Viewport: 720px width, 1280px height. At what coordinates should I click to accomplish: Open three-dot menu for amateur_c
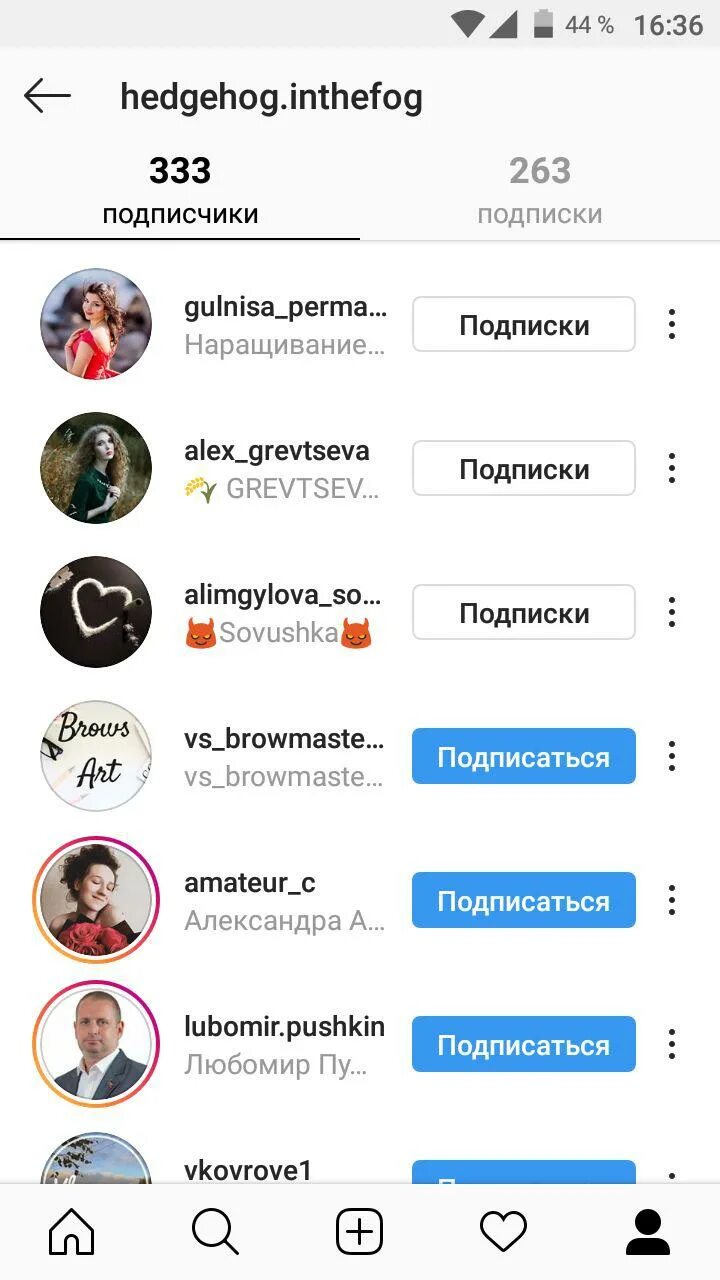pyautogui.click(x=672, y=900)
